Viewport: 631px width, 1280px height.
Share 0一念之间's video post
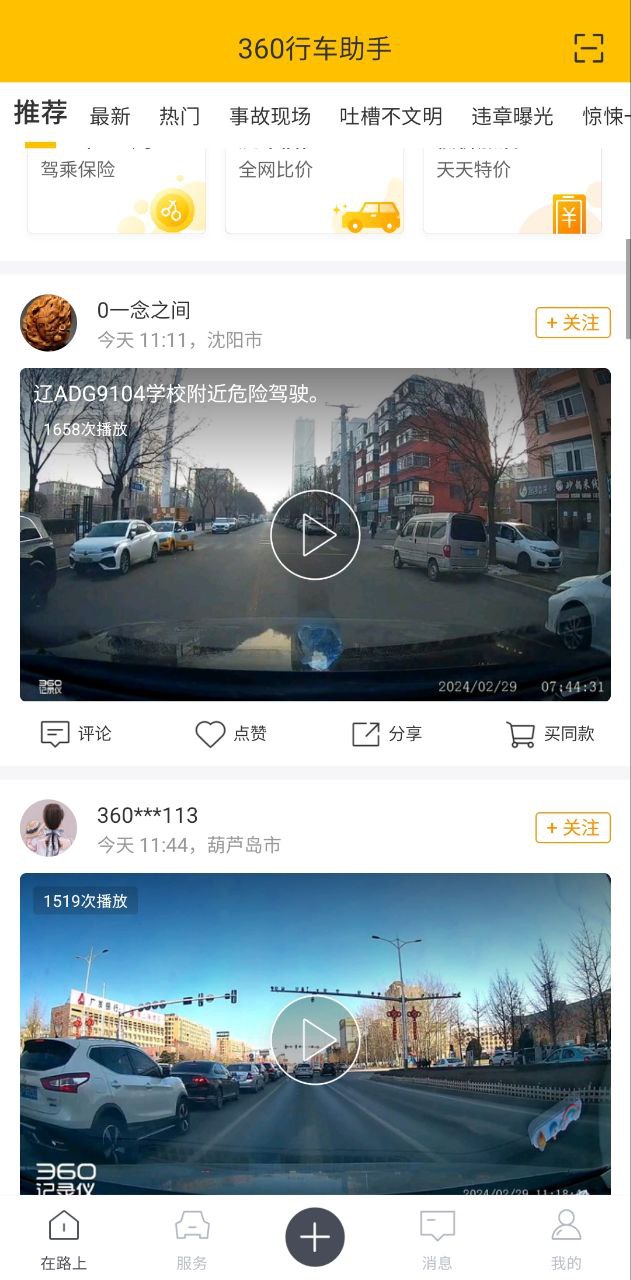pyautogui.click(x=387, y=734)
